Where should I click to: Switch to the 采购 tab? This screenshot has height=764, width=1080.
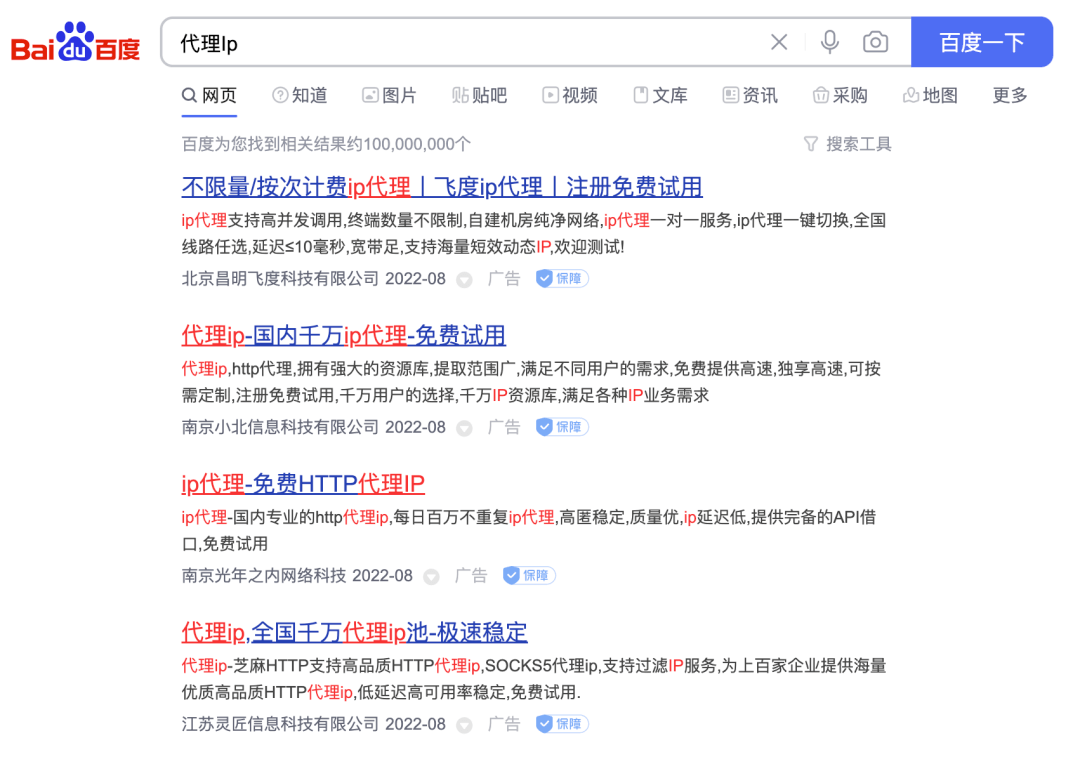coord(839,95)
